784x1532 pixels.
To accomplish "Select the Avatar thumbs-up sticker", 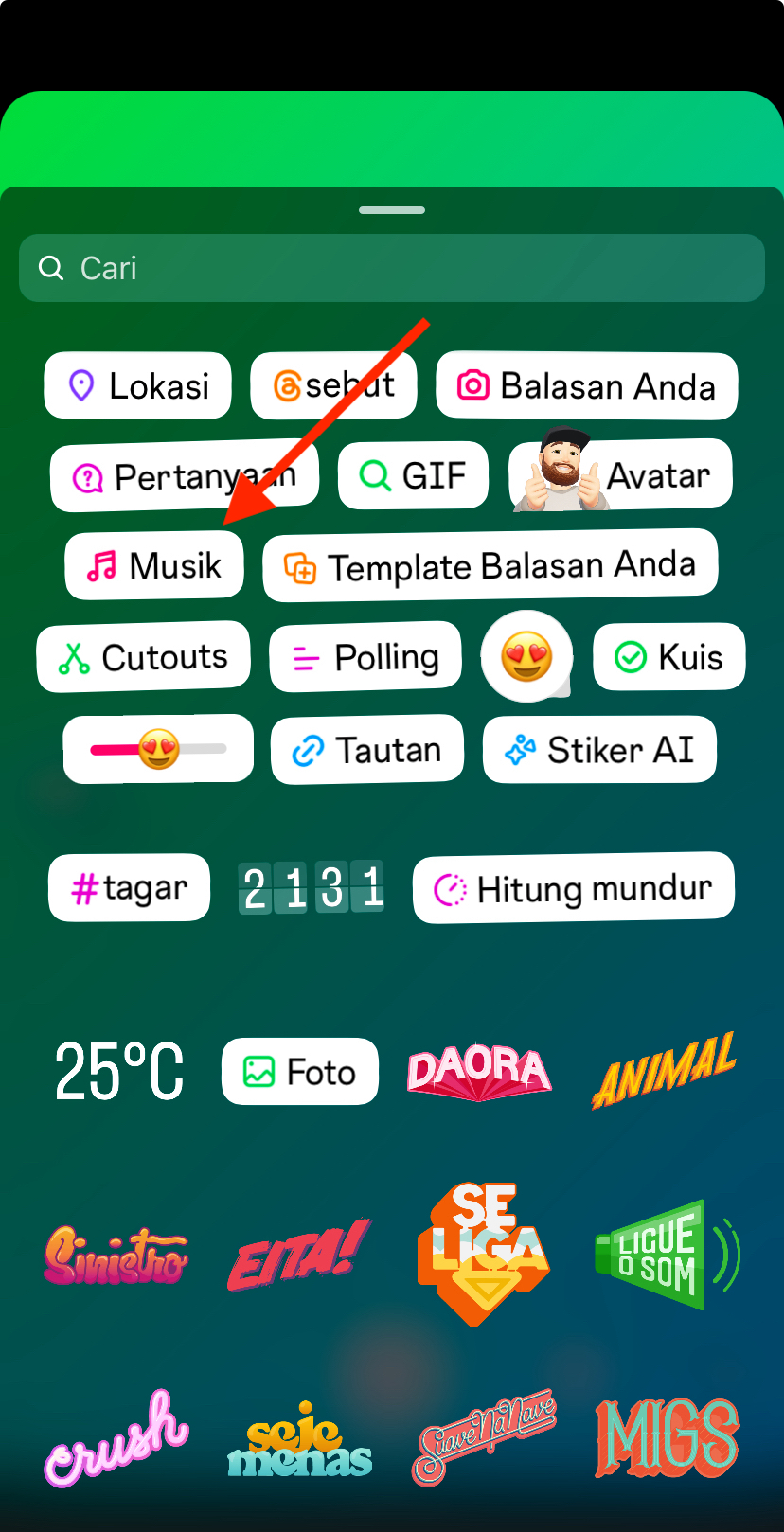I will [x=620, y=474].
